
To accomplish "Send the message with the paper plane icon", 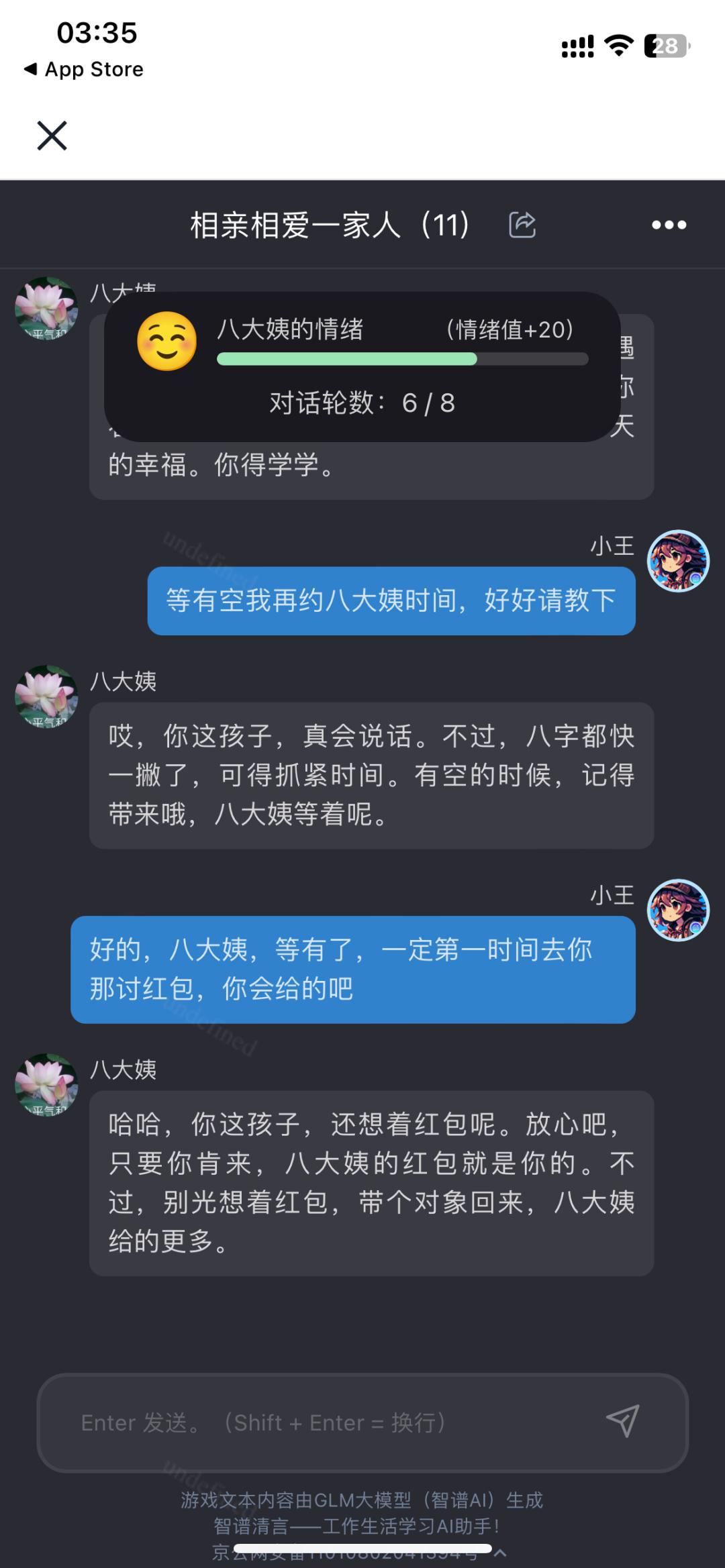I will point(622,1420).
